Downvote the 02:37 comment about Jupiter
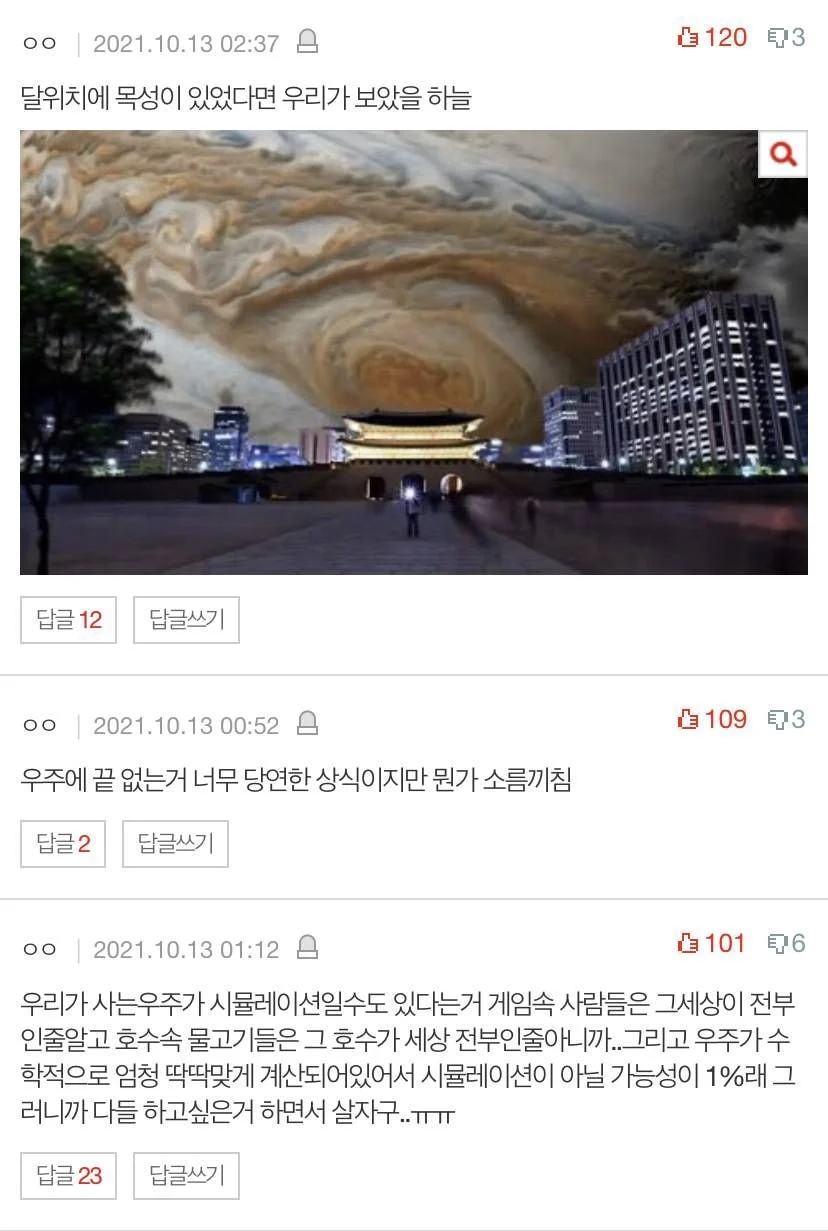The image size is (828, 1231). point(786,38)
